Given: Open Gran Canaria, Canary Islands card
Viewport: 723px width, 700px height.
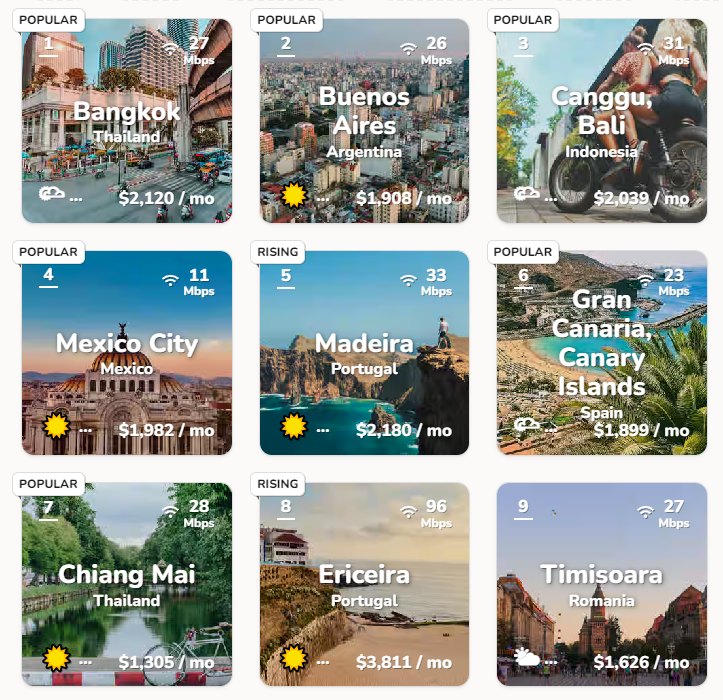Looking at the screenshot, I should click(x=601, y=353).
